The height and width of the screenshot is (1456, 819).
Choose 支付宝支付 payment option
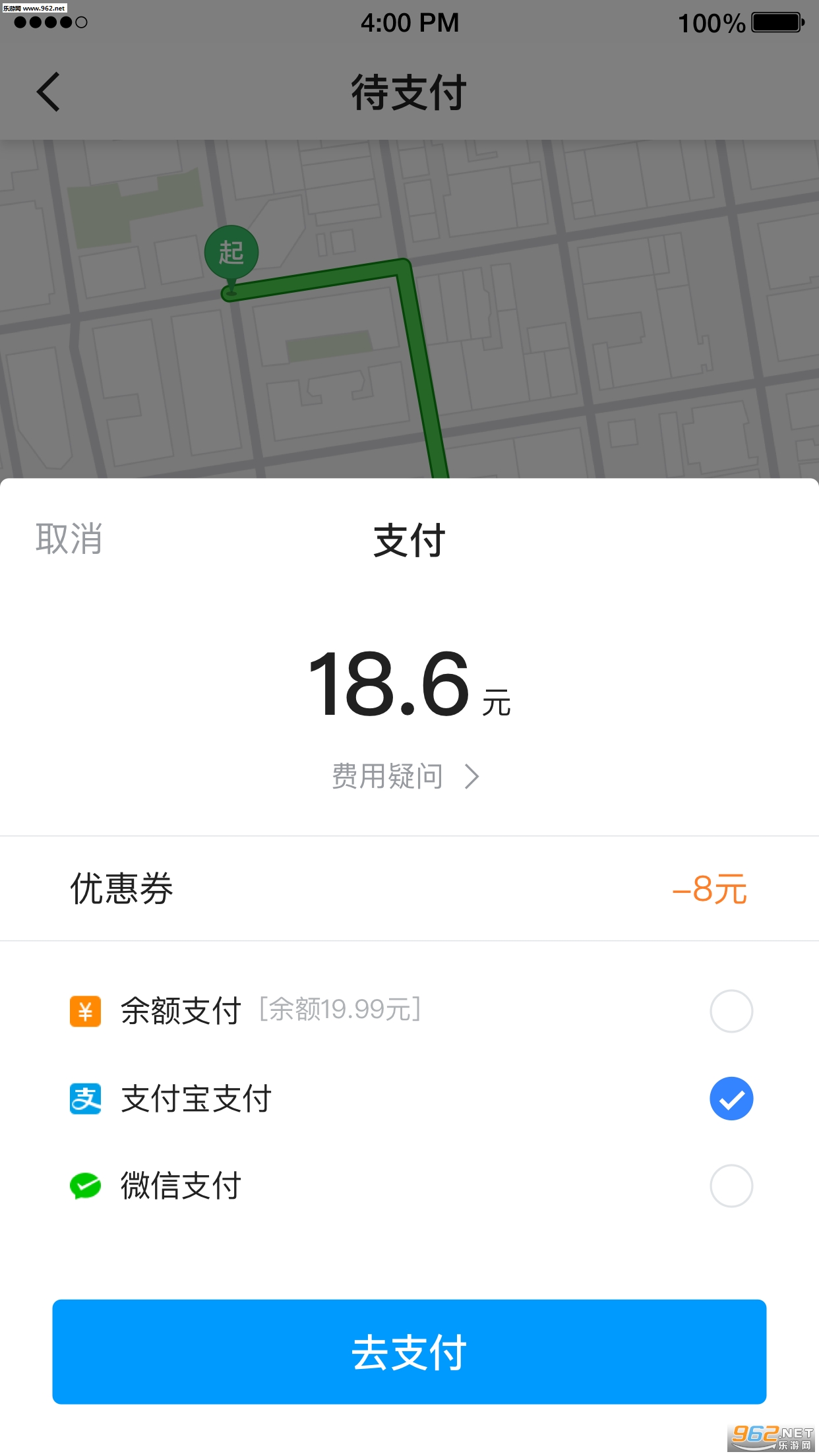pos(731,1099)
